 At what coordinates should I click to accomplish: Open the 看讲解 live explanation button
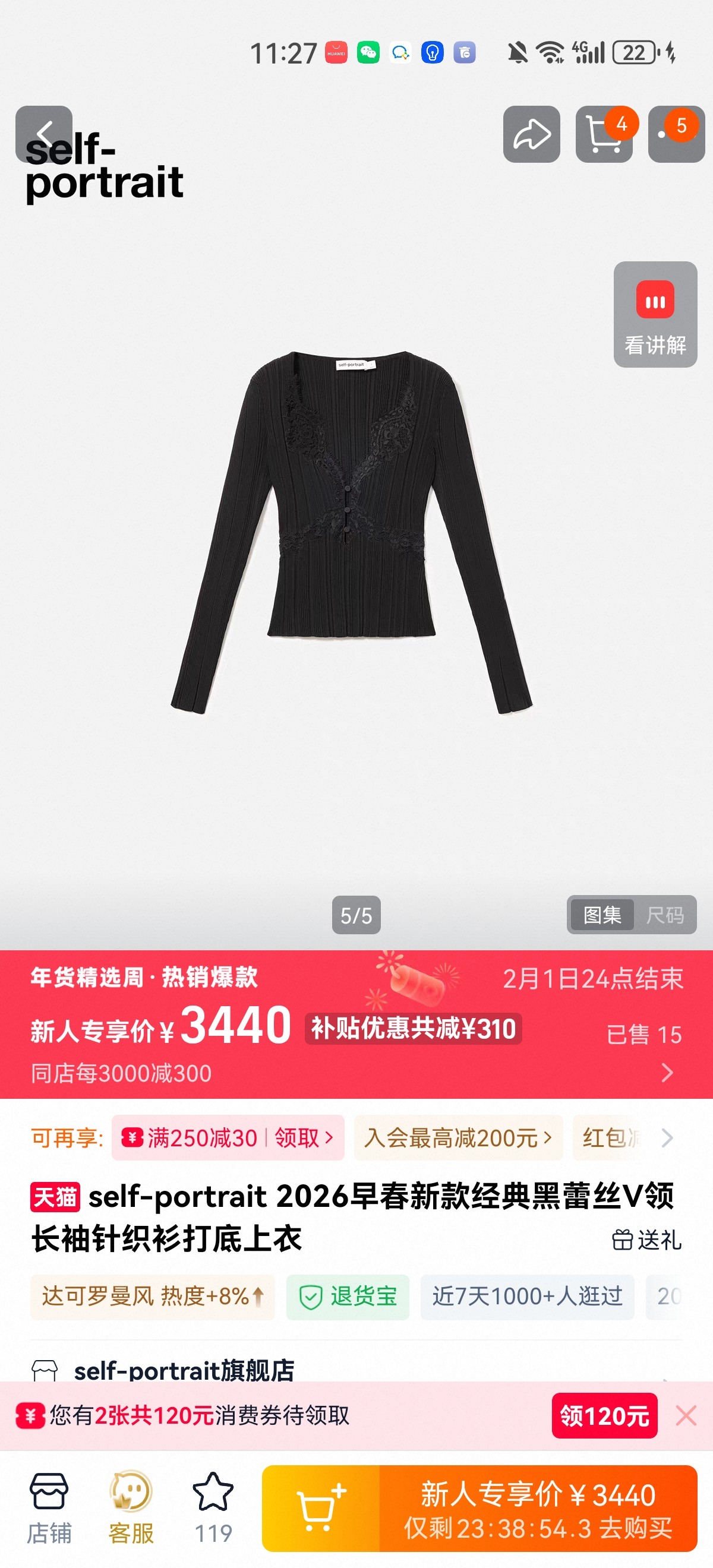coord(655,315)
